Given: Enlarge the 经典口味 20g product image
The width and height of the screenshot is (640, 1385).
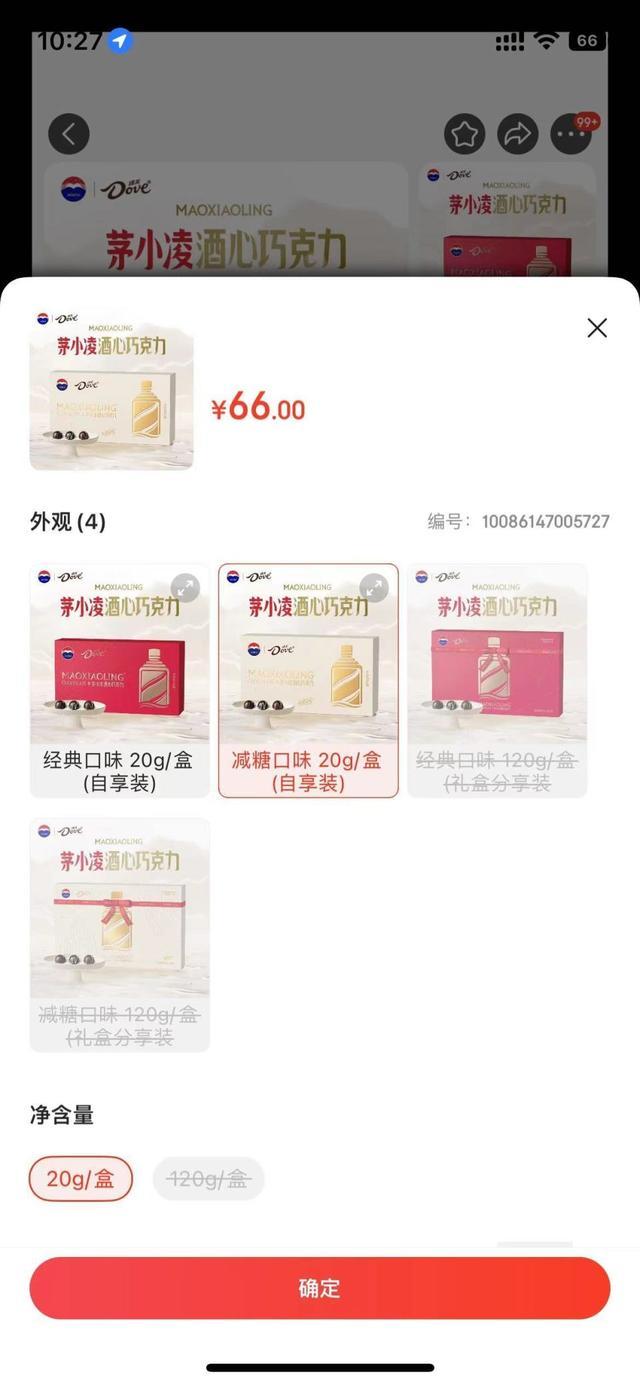Looking at the screenshot, I should click(x=184, y=588).
